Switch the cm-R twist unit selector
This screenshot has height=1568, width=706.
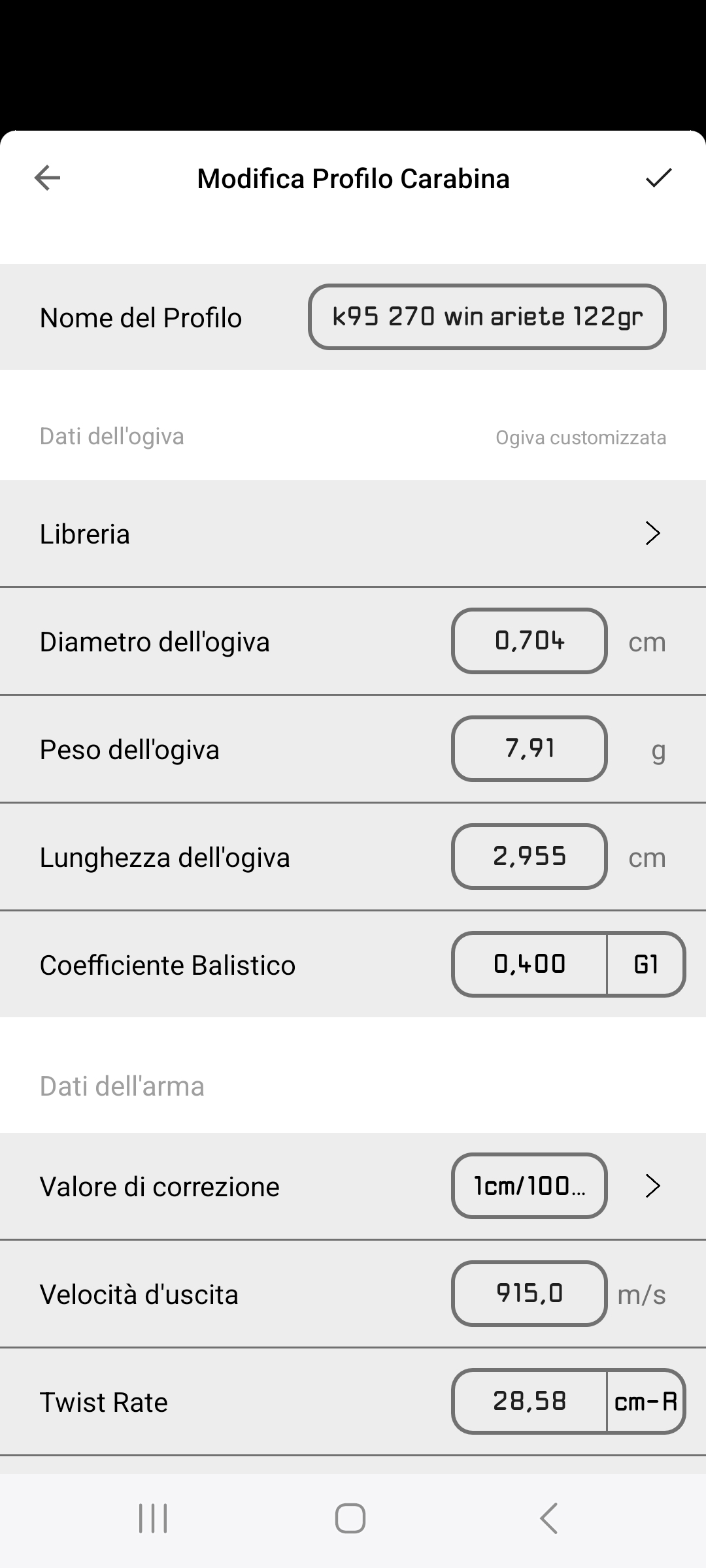646,1401
